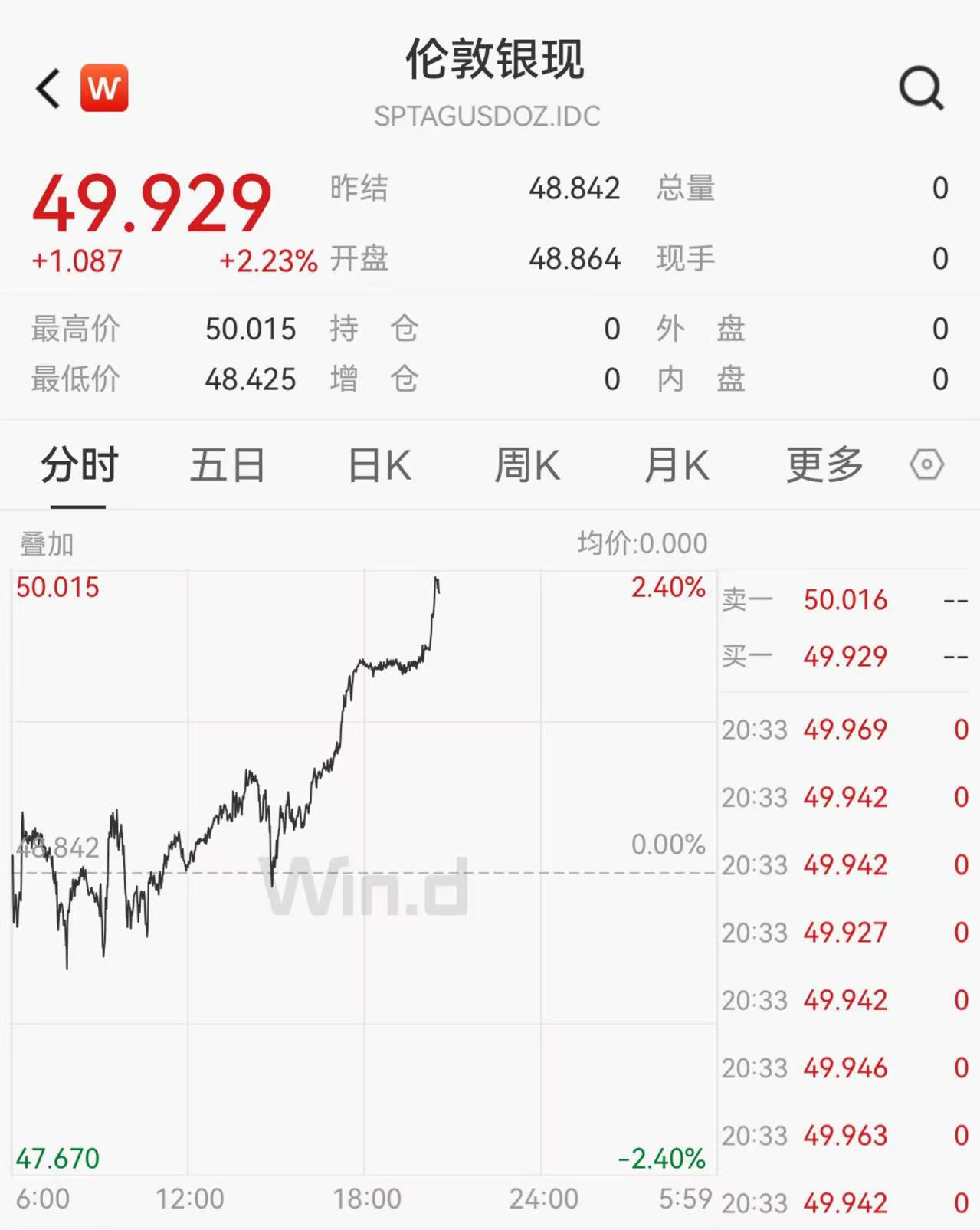Viewport: 980px width, 1230px height.
Task: Switch to the 周K chart tab
Action: (x=527, y=465)
